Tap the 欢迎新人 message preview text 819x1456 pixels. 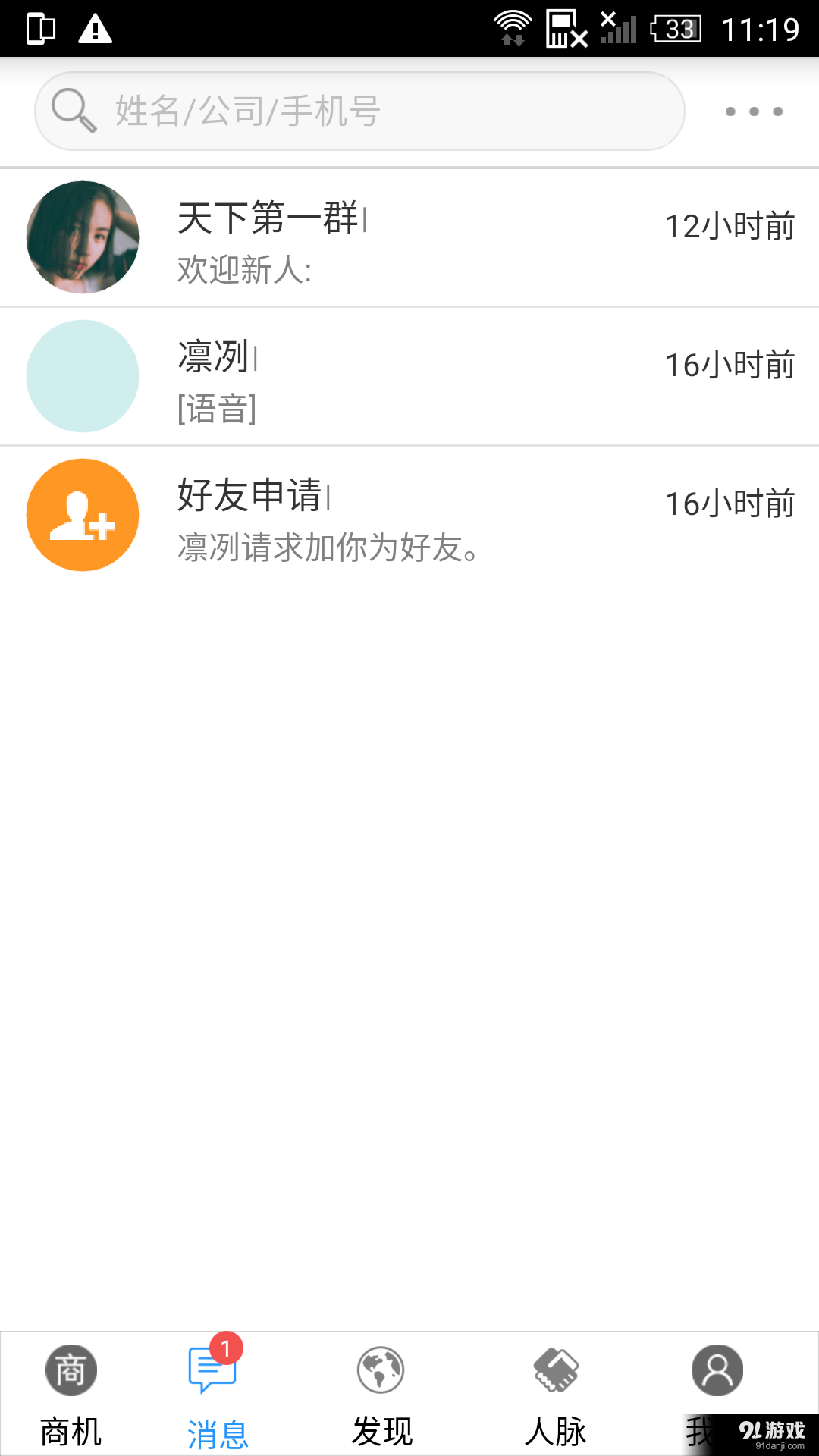click(247, 270)
